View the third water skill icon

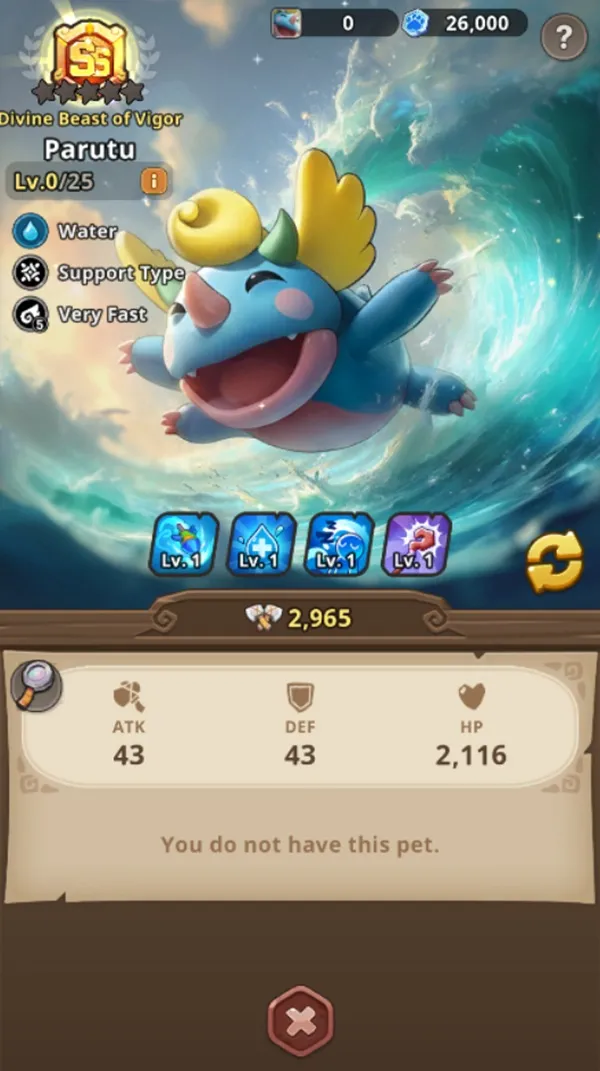[338, 545]
